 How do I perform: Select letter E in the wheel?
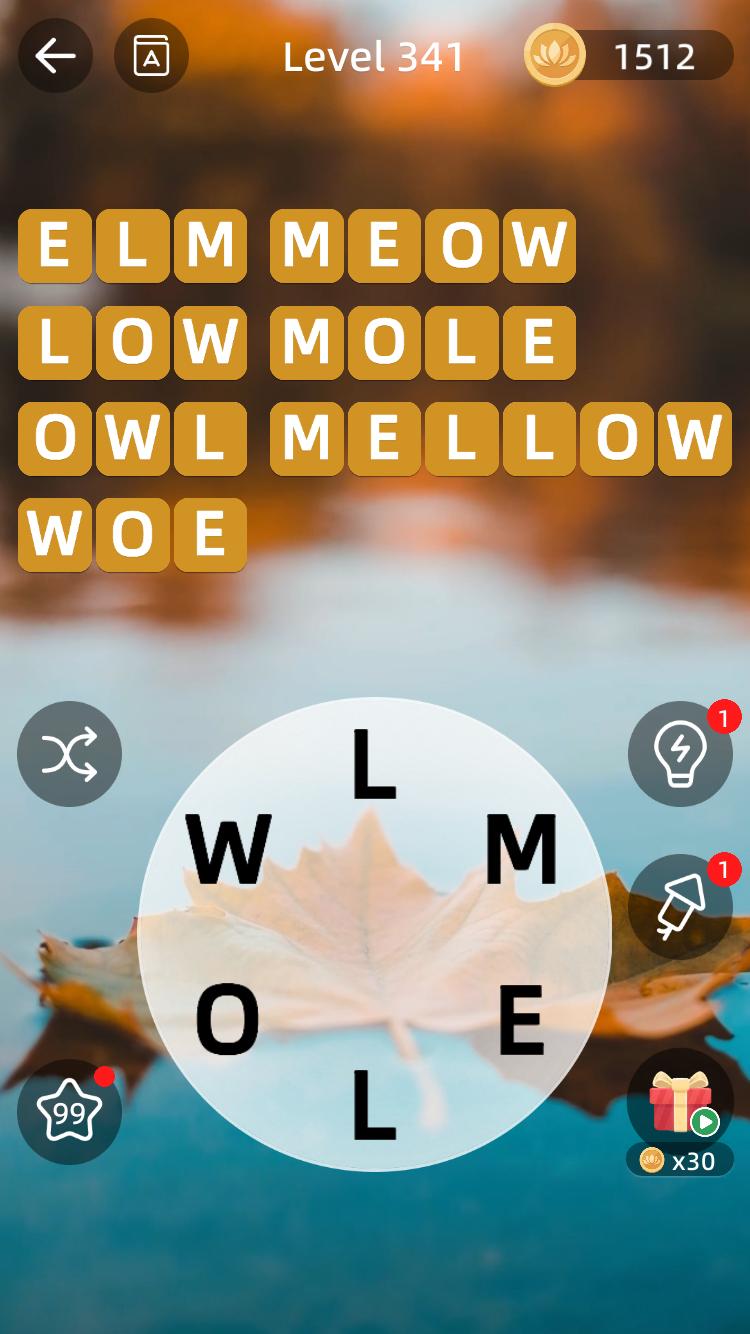coord(521,1021)
